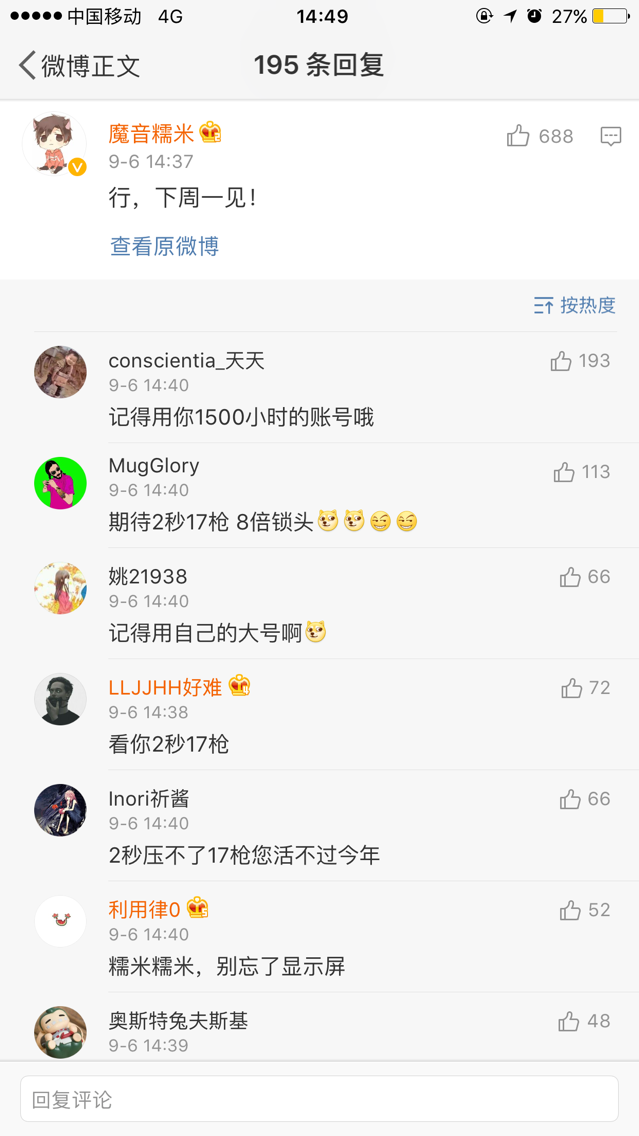Open MugGlory's profile avatar
The width and height of the screenshot is (639, 1136).
click(x=60, y=483)
